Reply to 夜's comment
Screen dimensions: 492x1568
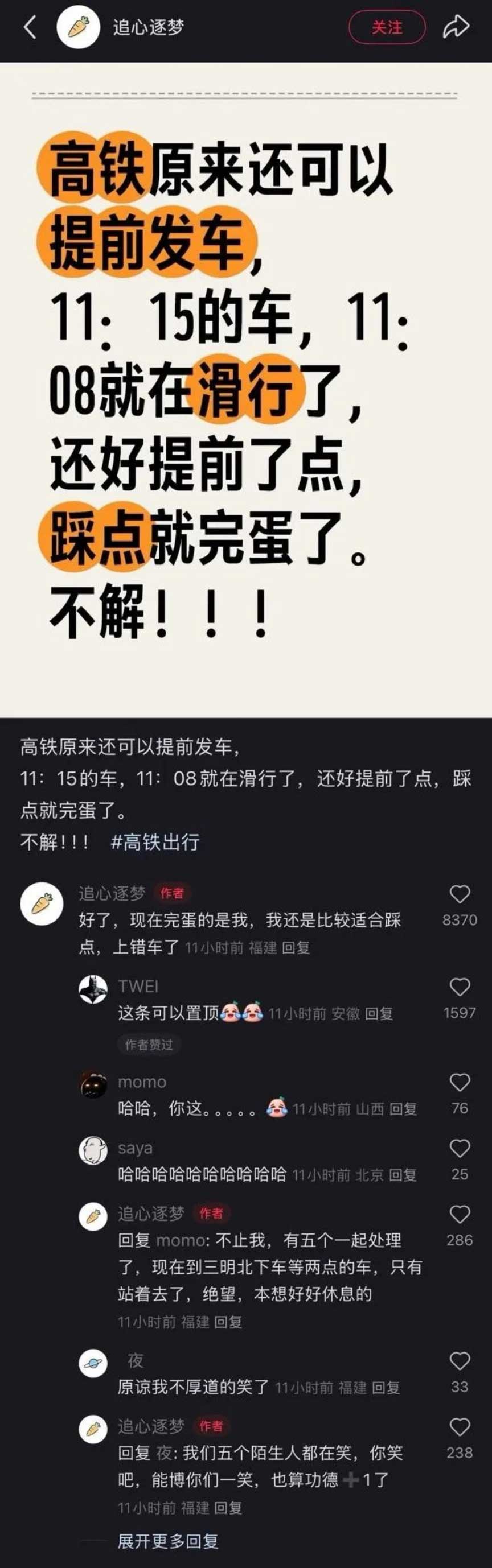click(x=386, y=1388)
